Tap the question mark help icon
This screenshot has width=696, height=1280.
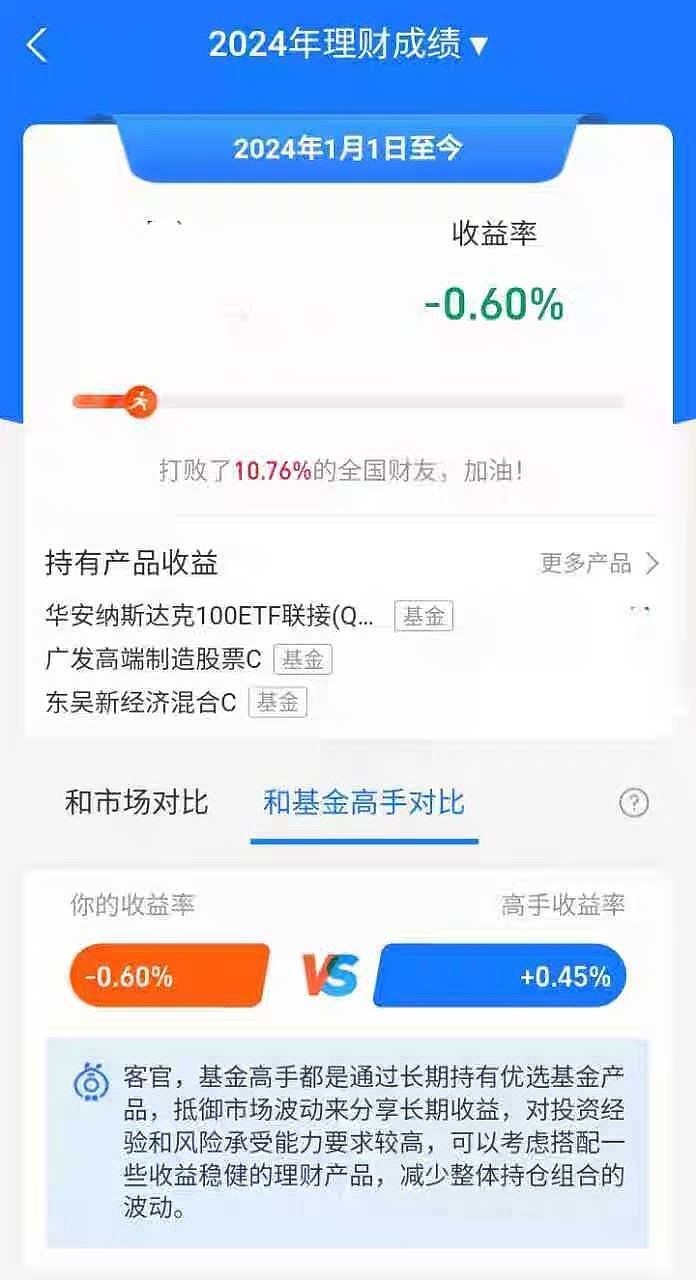pyautogui.click(x=634, y=803)
